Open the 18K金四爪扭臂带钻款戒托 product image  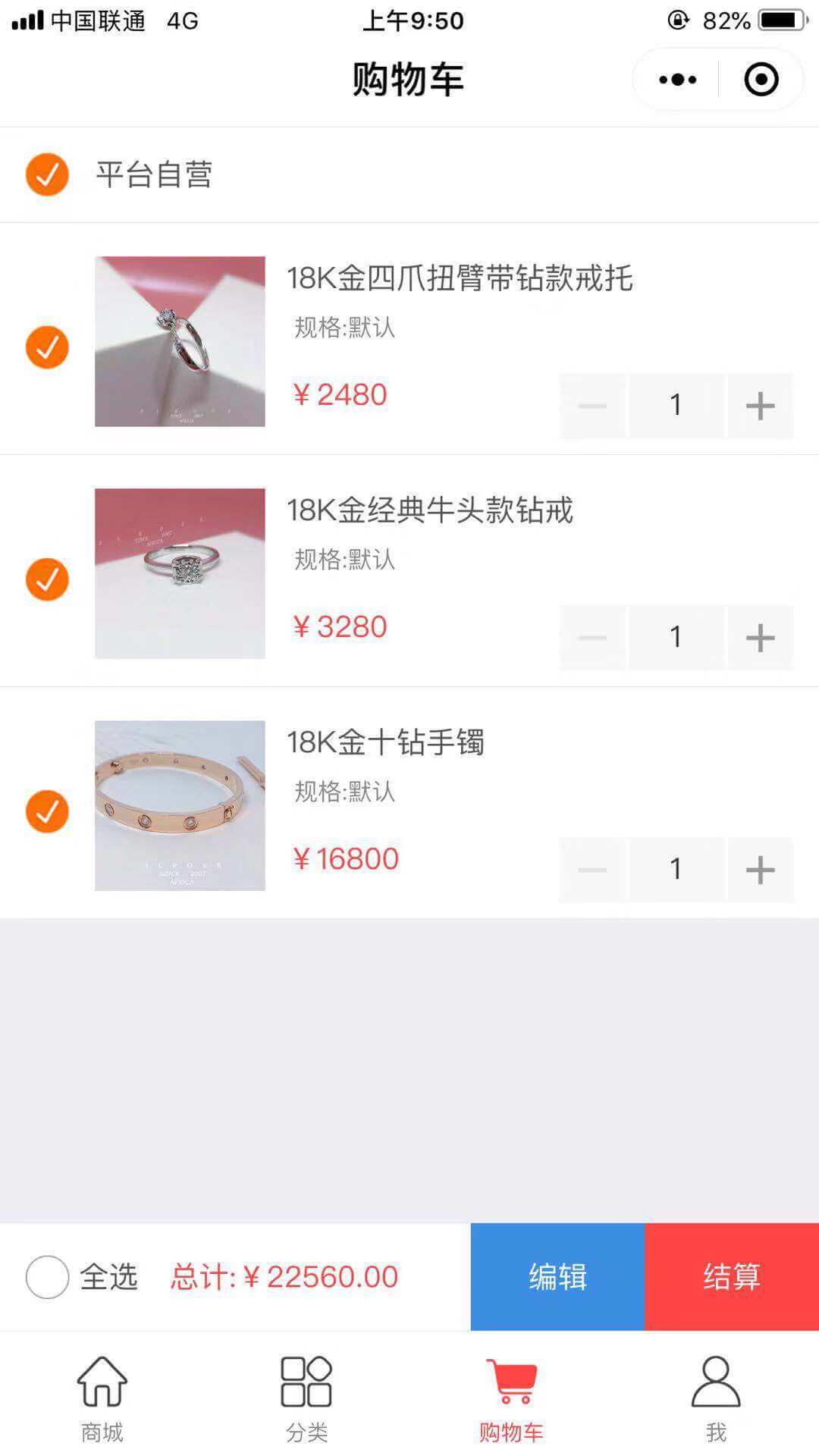[x=180, y=341]
